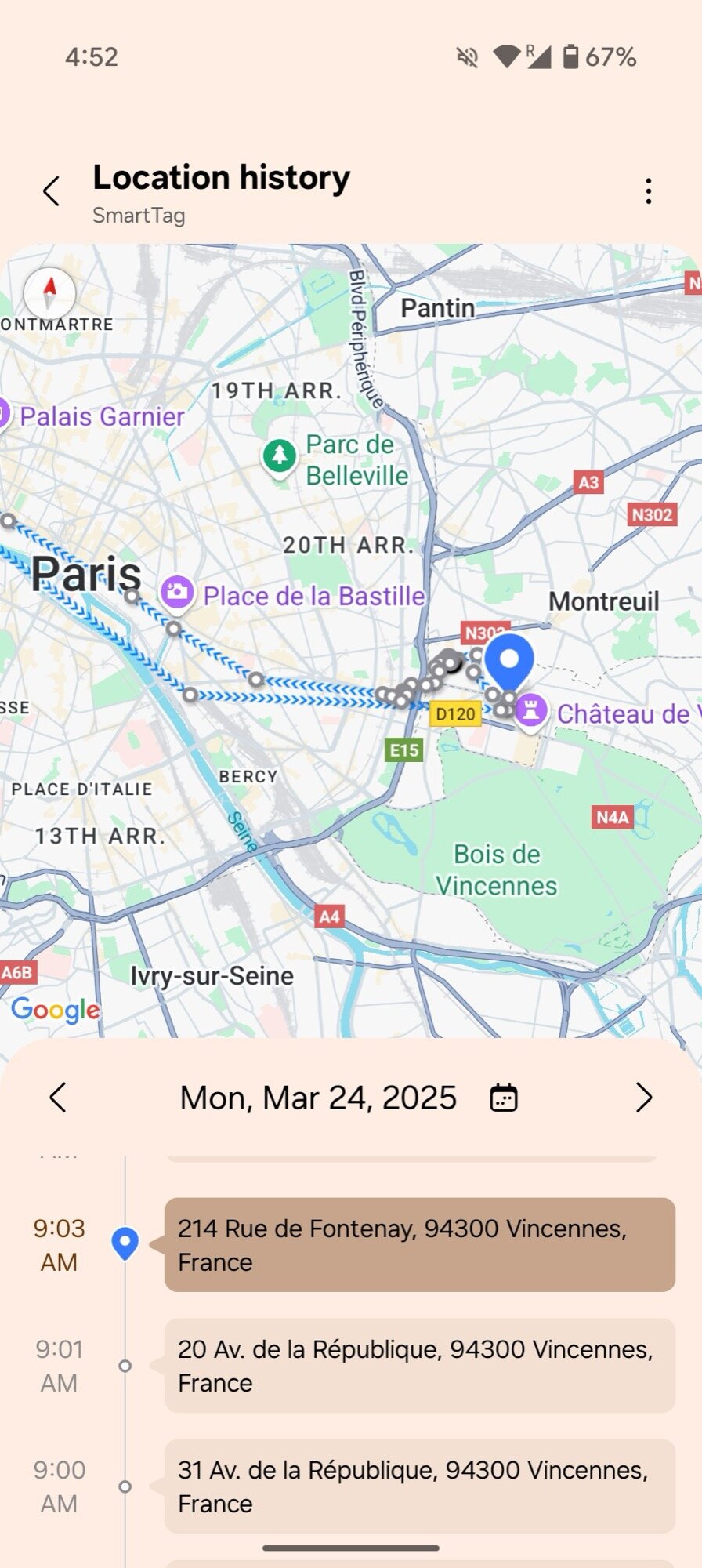
Task: Select the 214 Rue de Fontenay entry
Action: coord(419,1244)
